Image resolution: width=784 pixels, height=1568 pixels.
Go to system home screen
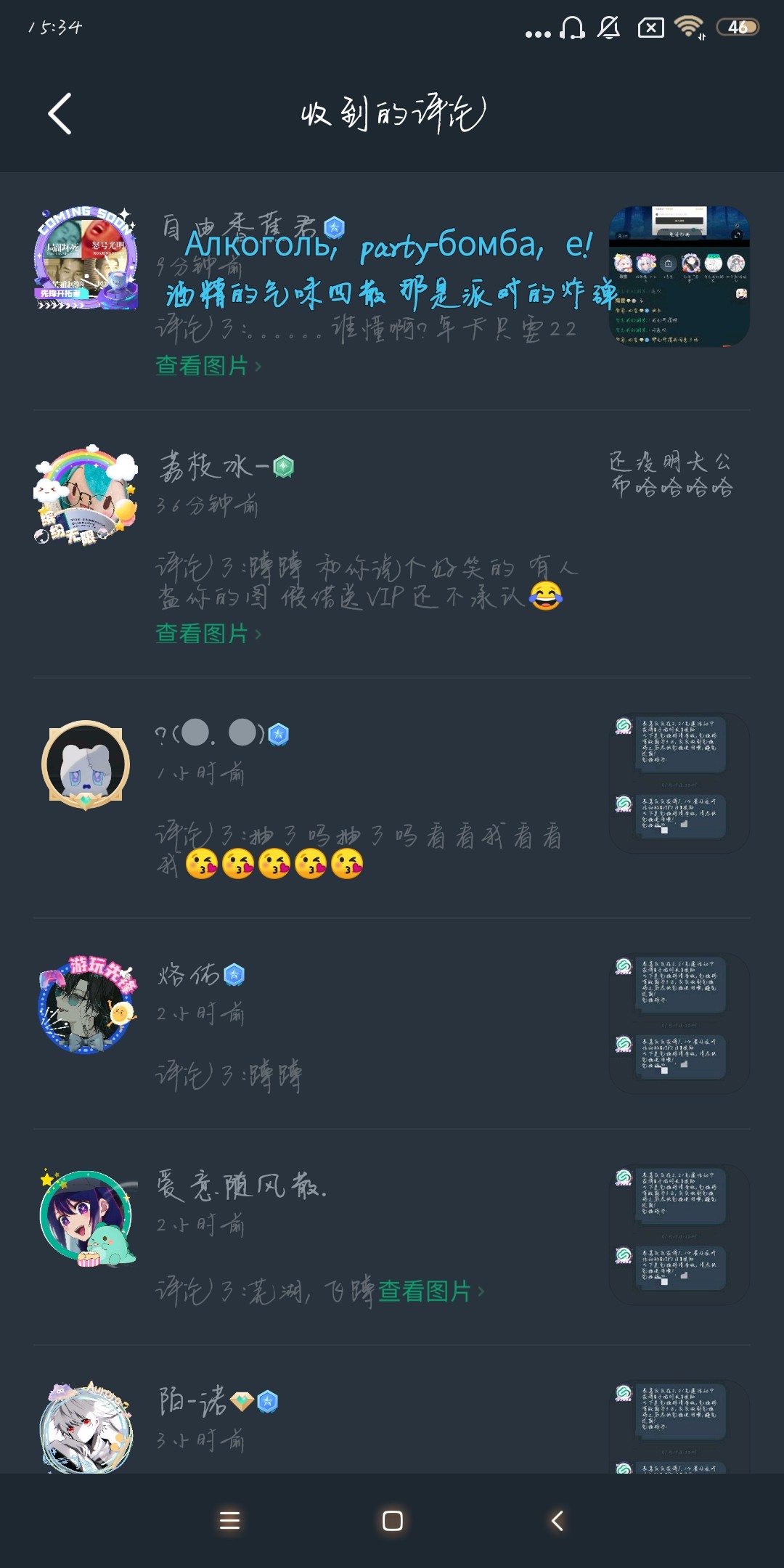point(392,1521)
